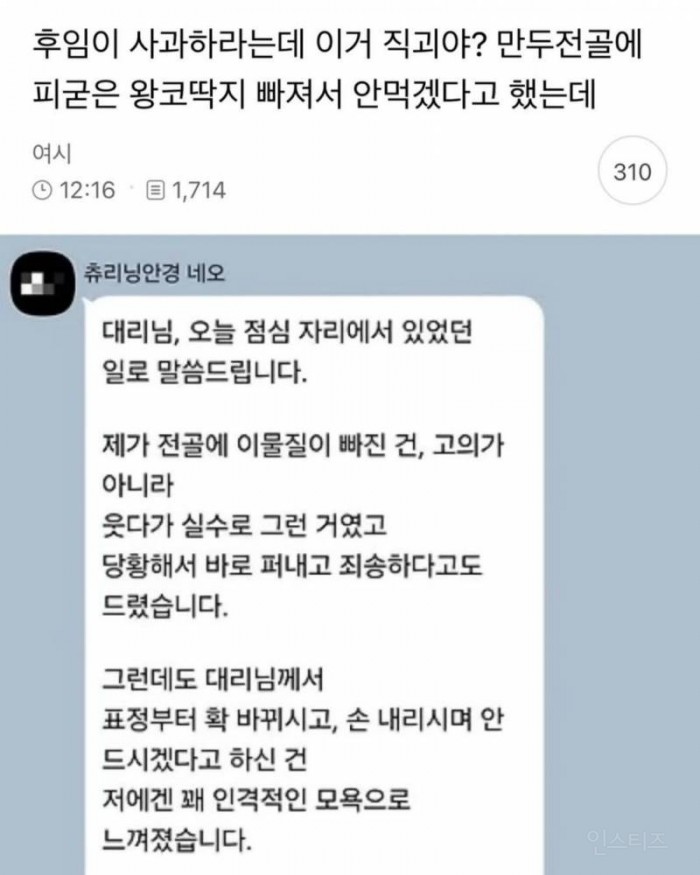Open the 310 comments bubble
This screenshot has height=875, width=700.
pos(631,172)
